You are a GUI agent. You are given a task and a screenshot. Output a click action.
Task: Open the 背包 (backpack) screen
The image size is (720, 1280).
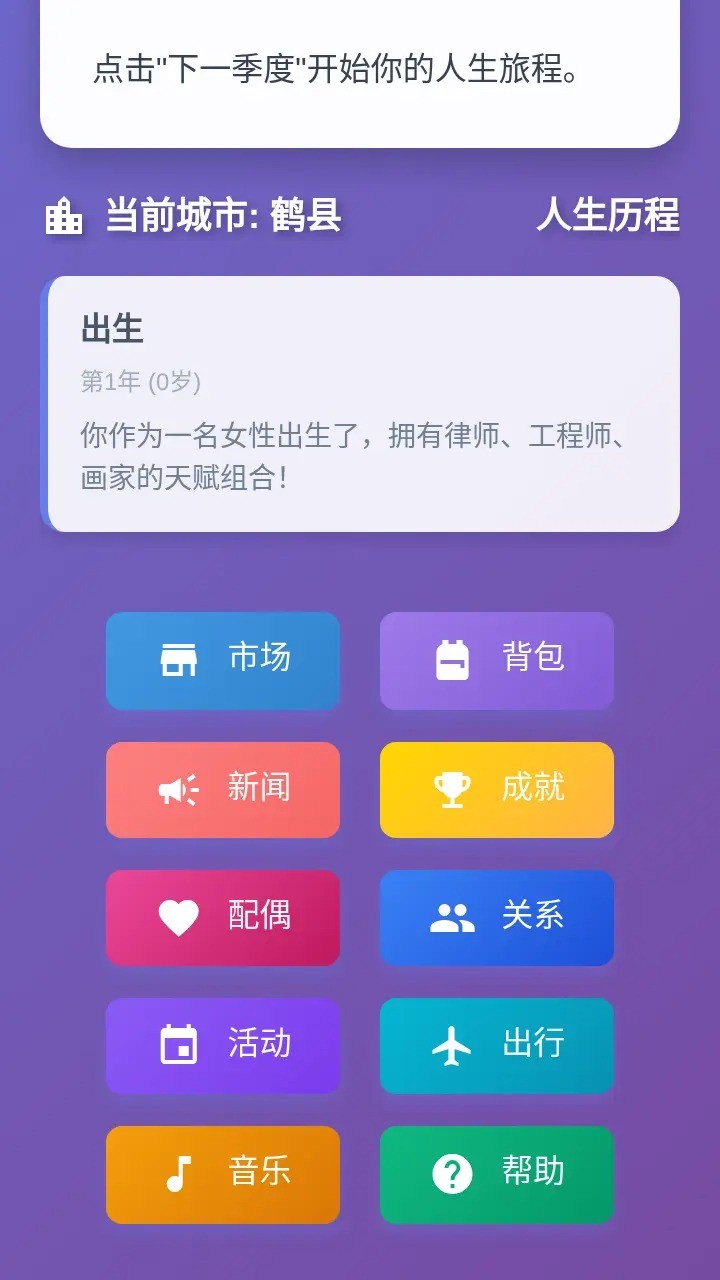tap(496, 660)
